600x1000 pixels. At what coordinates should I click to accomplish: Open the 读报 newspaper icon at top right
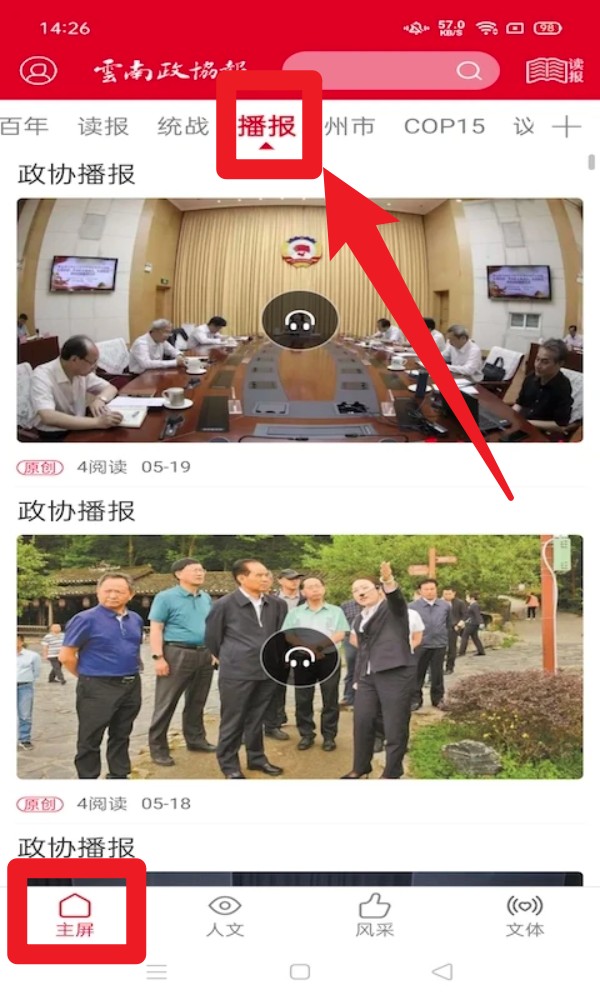pyautogui.click(x=554, y=71)
